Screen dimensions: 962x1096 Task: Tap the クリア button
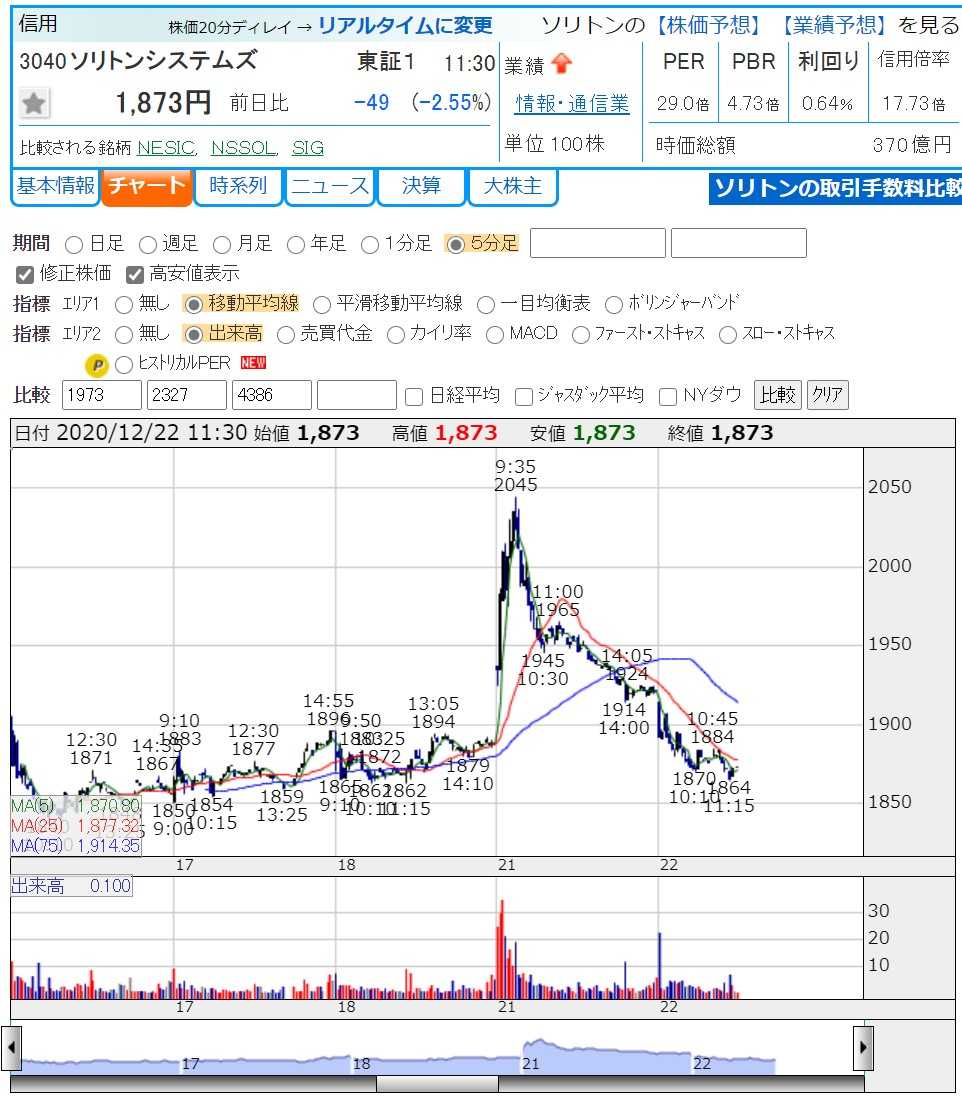point(827,396)
